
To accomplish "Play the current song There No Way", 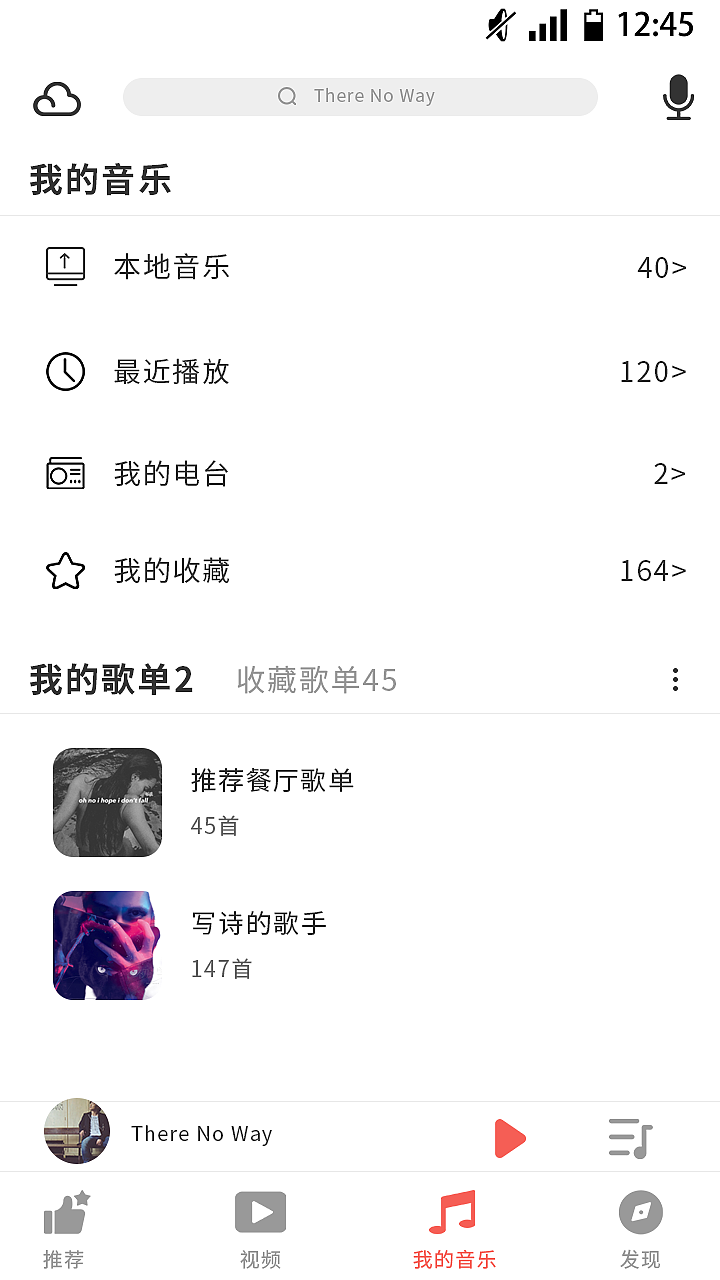I will pos(511,1138).
